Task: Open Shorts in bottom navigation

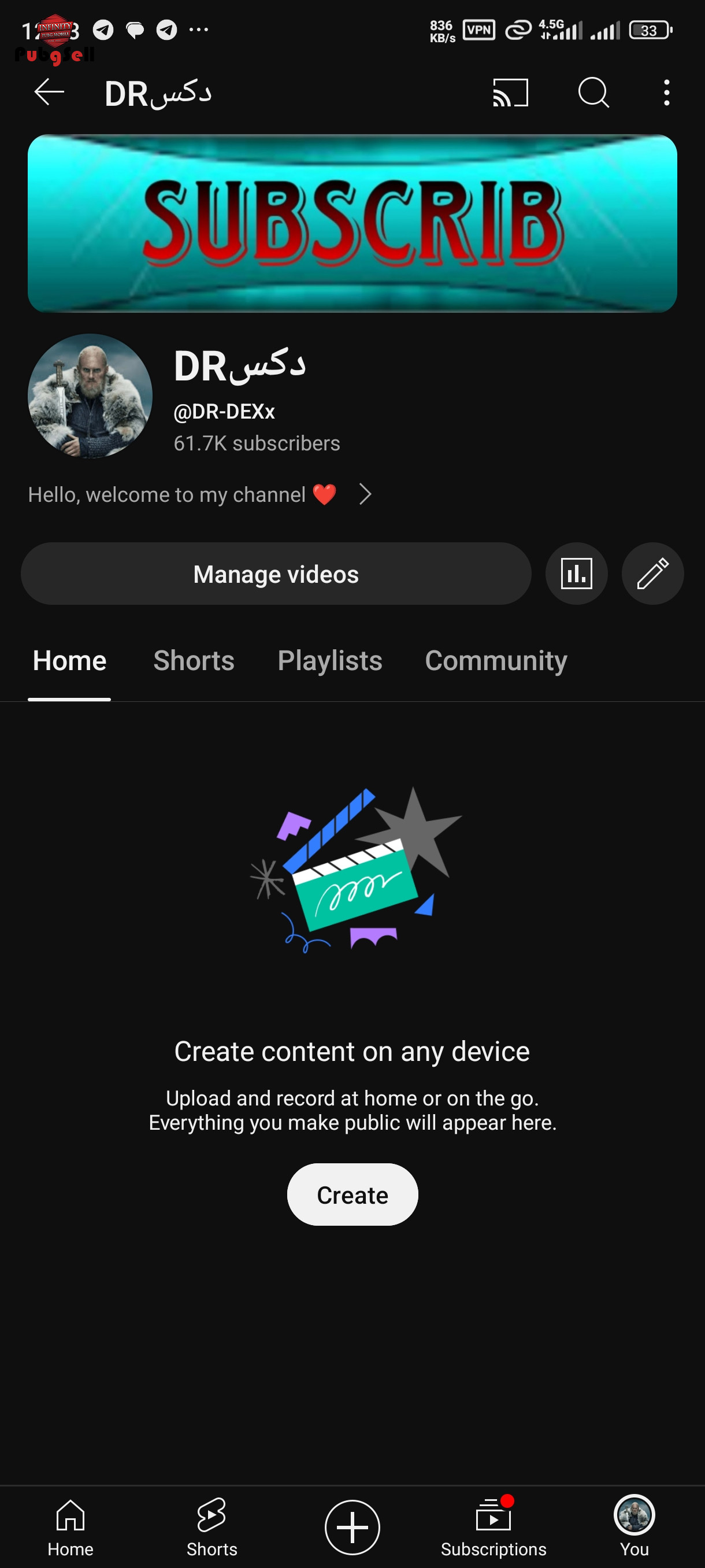Action: tap(211, 1526)
